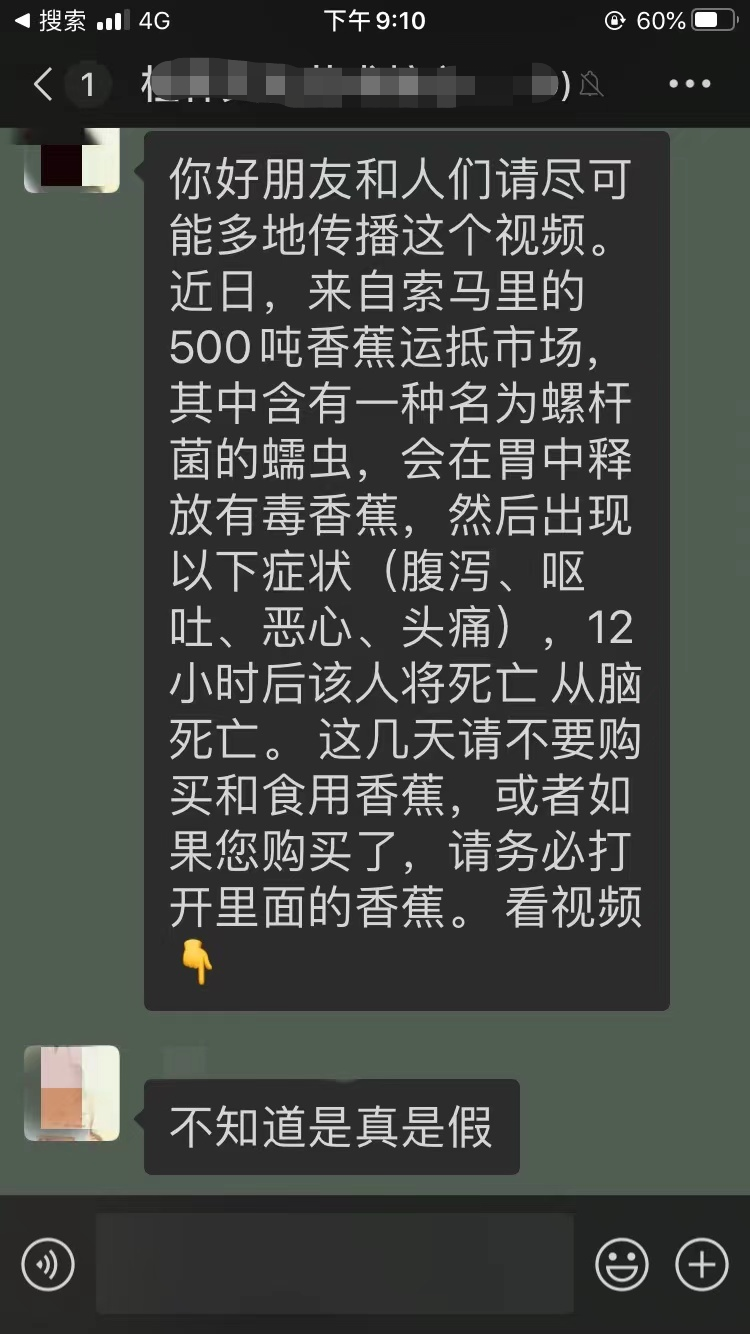View profile of sender saying 不知道是真是假
Screen dimensions: 750x1334
click(x=72, y=1093)
